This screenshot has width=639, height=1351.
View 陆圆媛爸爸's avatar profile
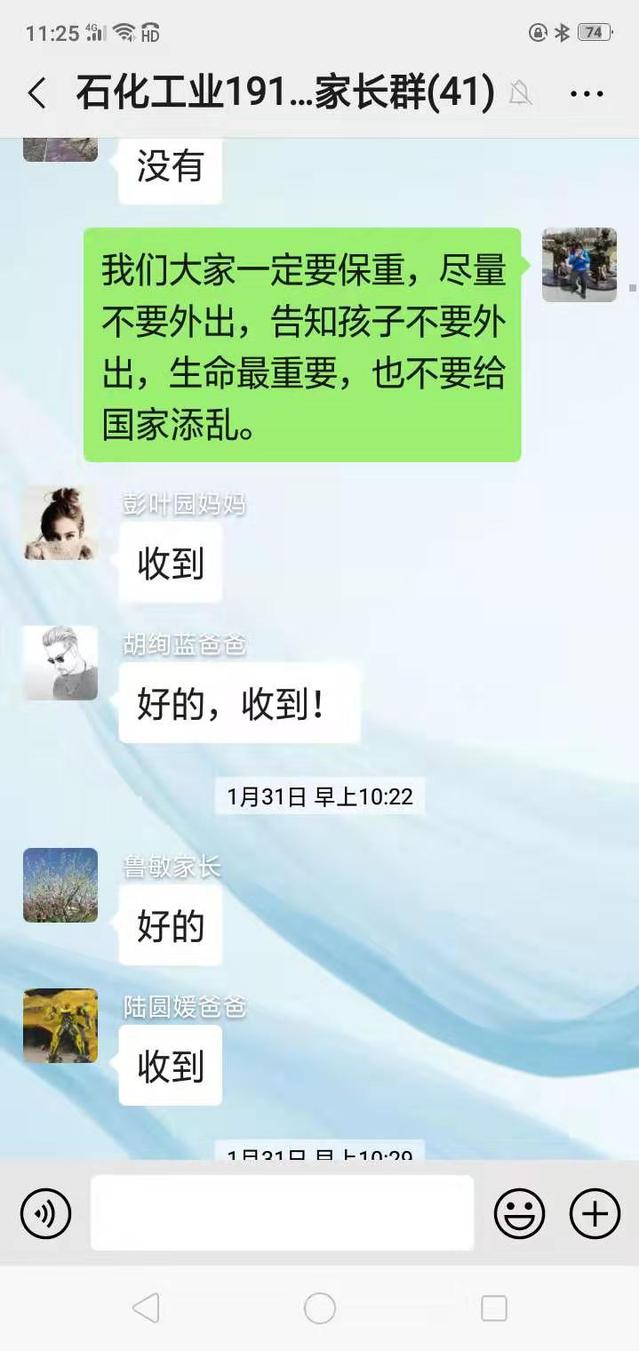(60, 1025)
